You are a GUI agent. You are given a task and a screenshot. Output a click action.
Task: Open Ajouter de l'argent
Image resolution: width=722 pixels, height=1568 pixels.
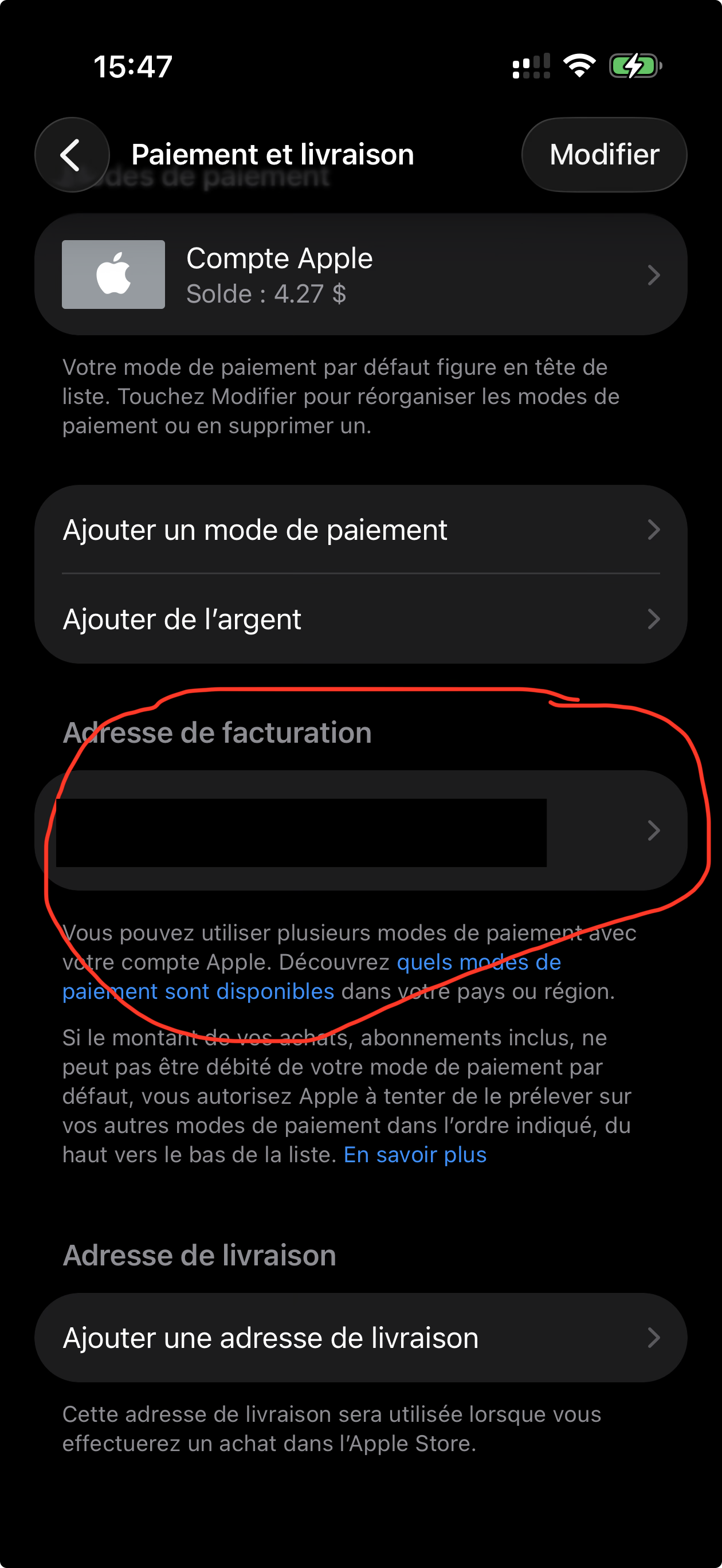[x=361, y=619]
